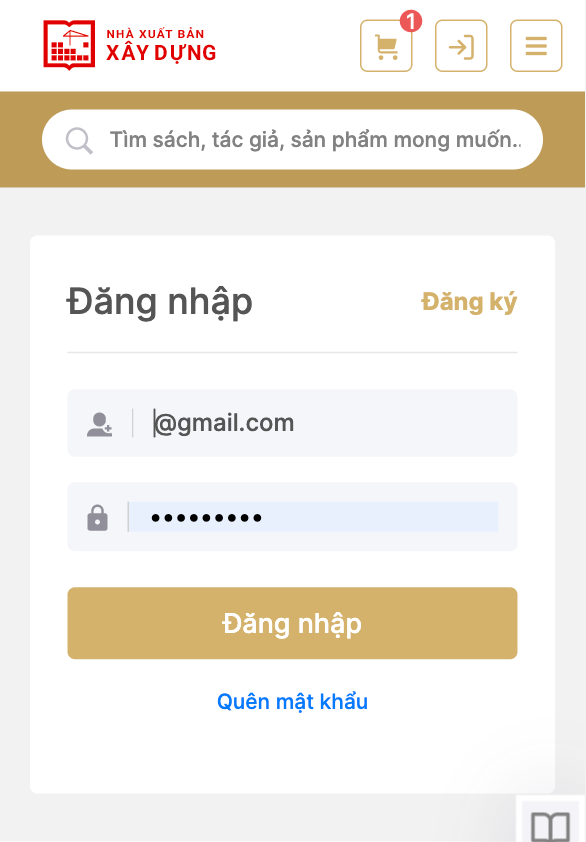Tap the open book icon at bottom

click(550, 826)
